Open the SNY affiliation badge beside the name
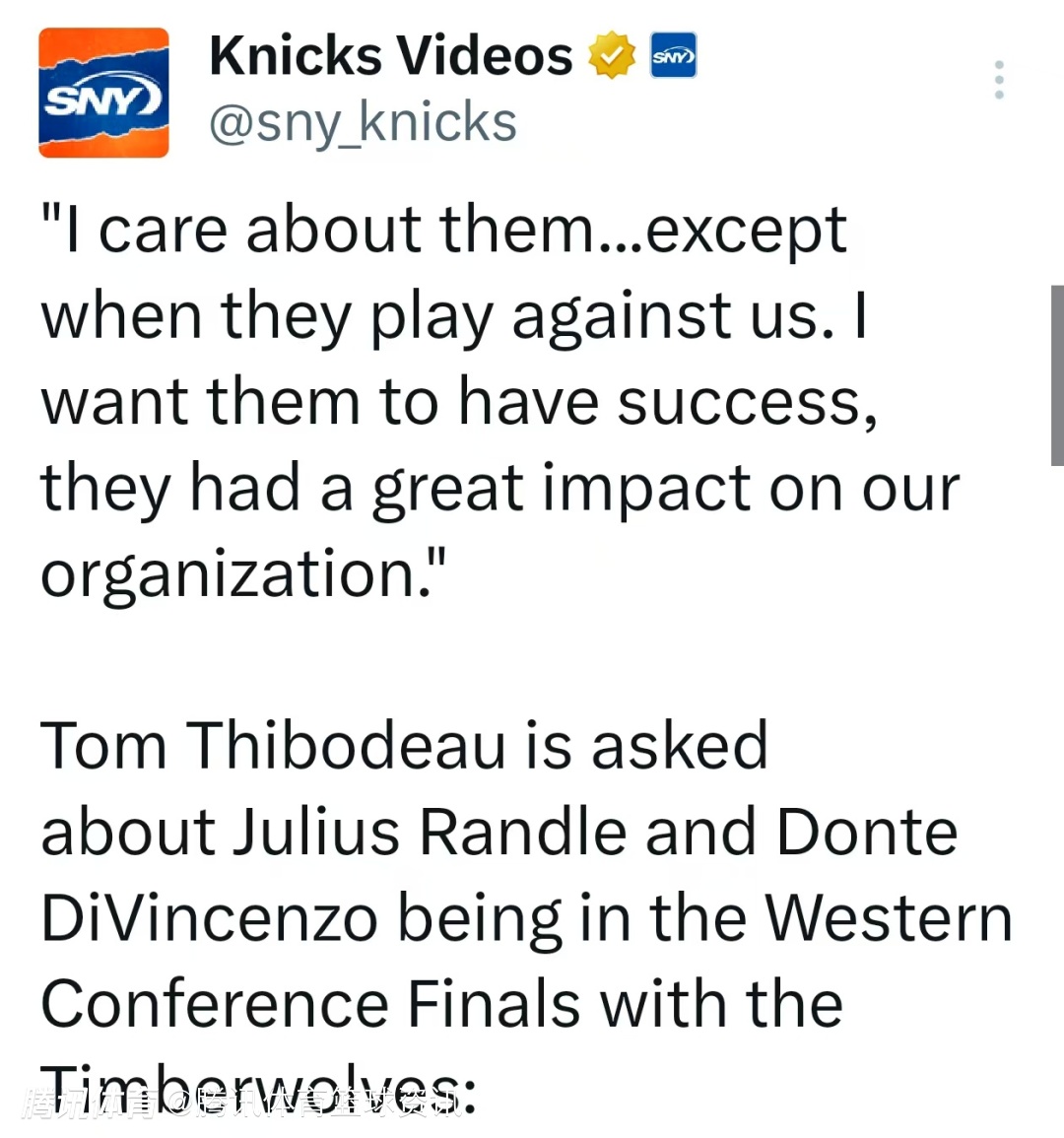Screen dimensions: 1064x1138 [674, 56]
